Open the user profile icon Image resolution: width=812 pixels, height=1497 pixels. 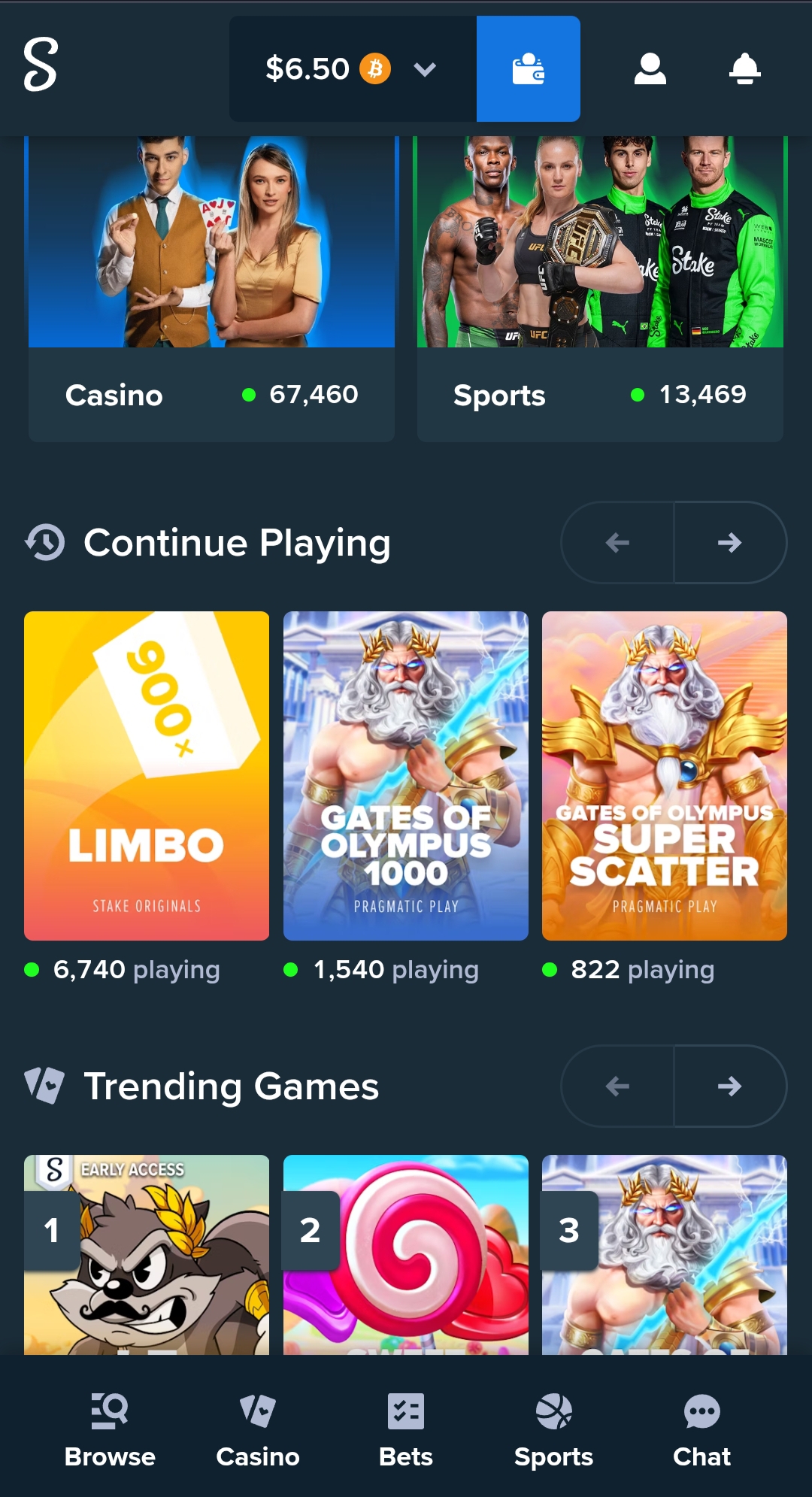(x=650, y=69)
